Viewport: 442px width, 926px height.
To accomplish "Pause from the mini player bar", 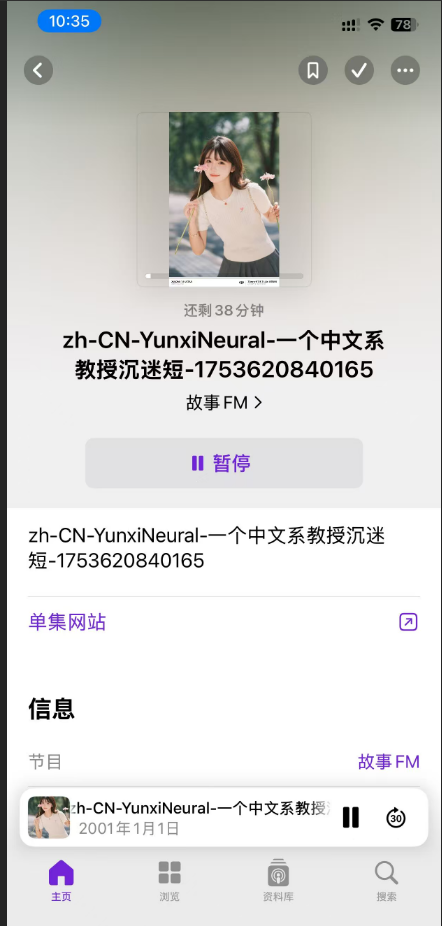I will pos(350,817).
